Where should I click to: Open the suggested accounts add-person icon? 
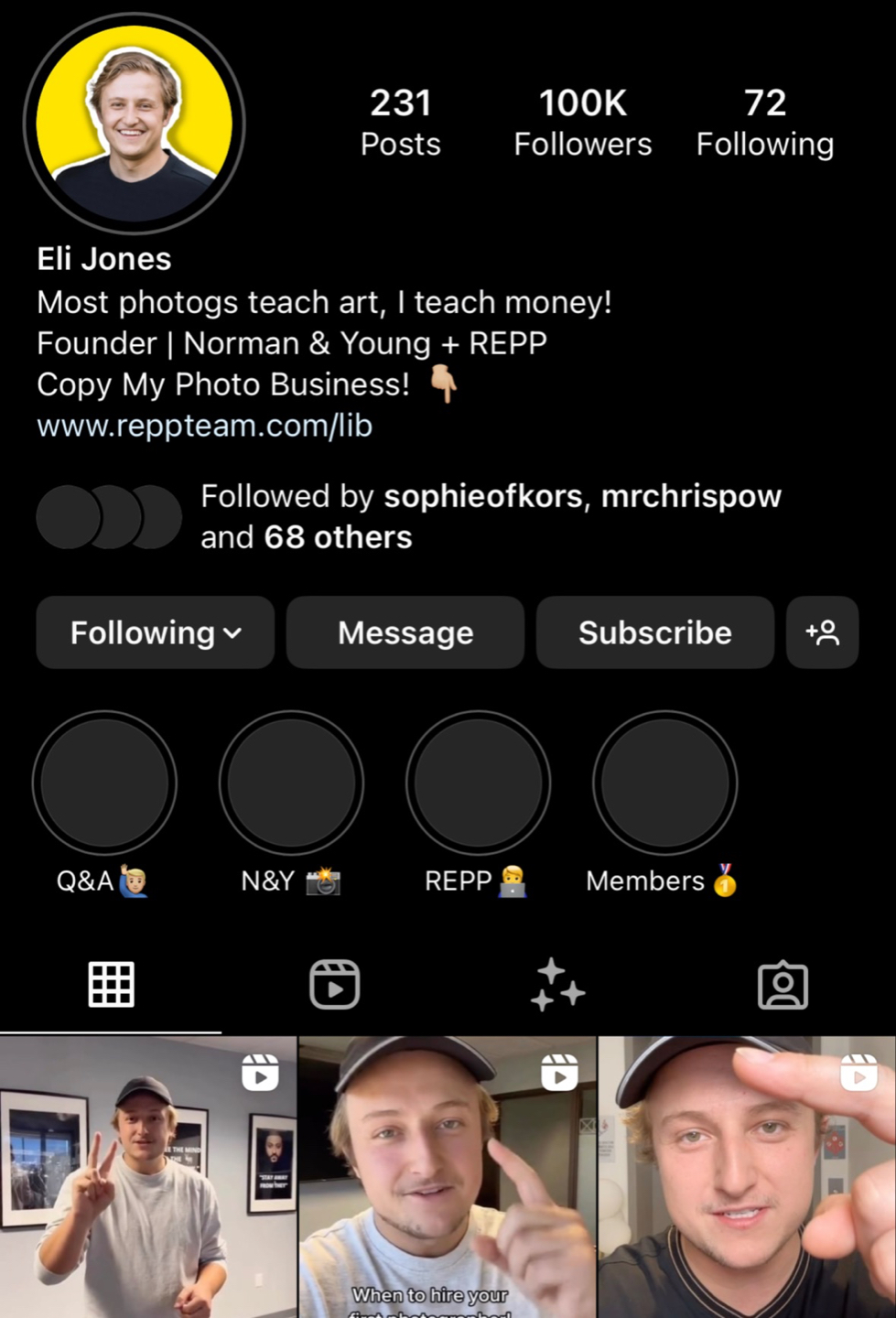point(822,632)
